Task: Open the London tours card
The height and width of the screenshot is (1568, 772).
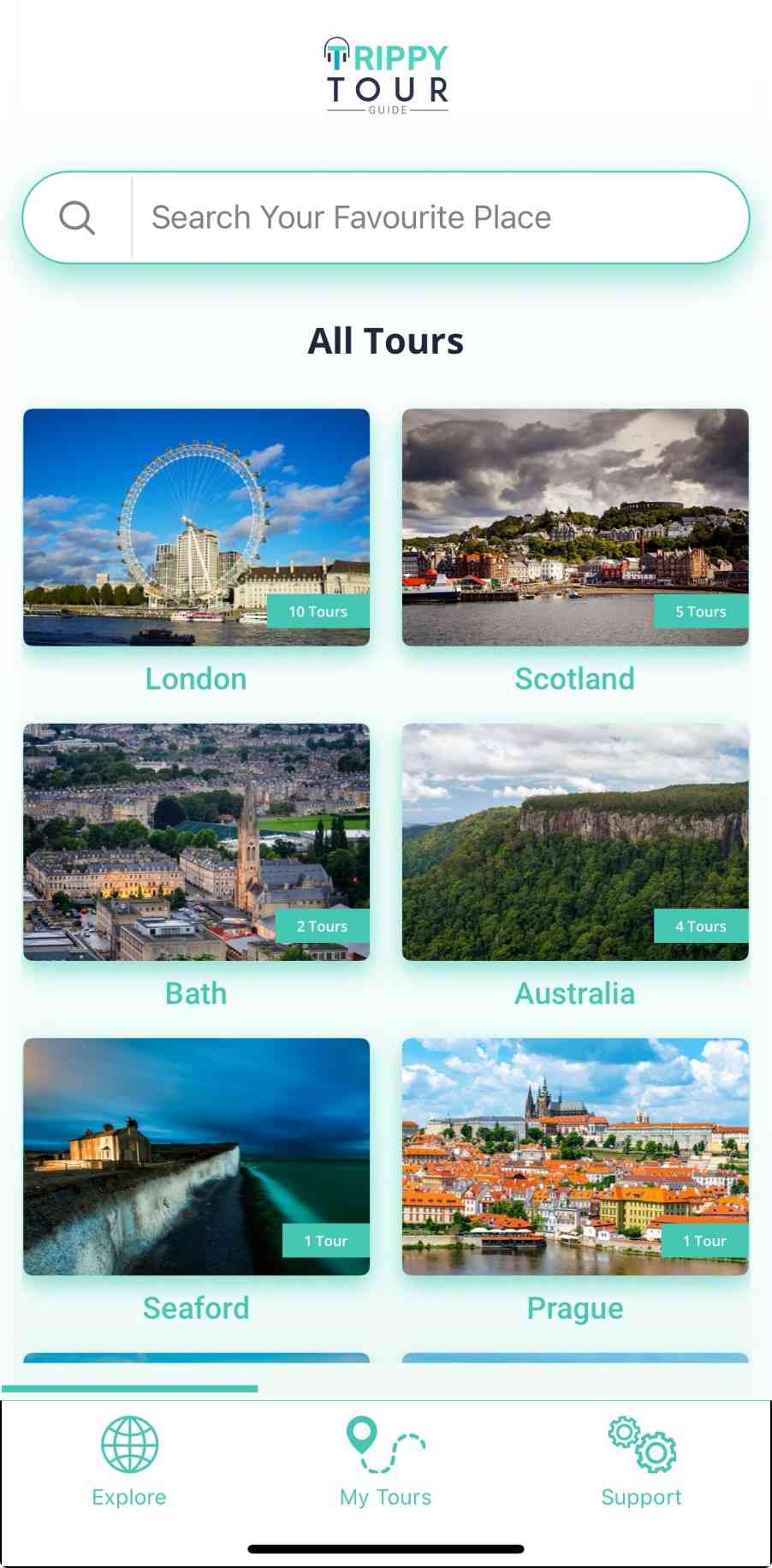Action: (196, 527)
